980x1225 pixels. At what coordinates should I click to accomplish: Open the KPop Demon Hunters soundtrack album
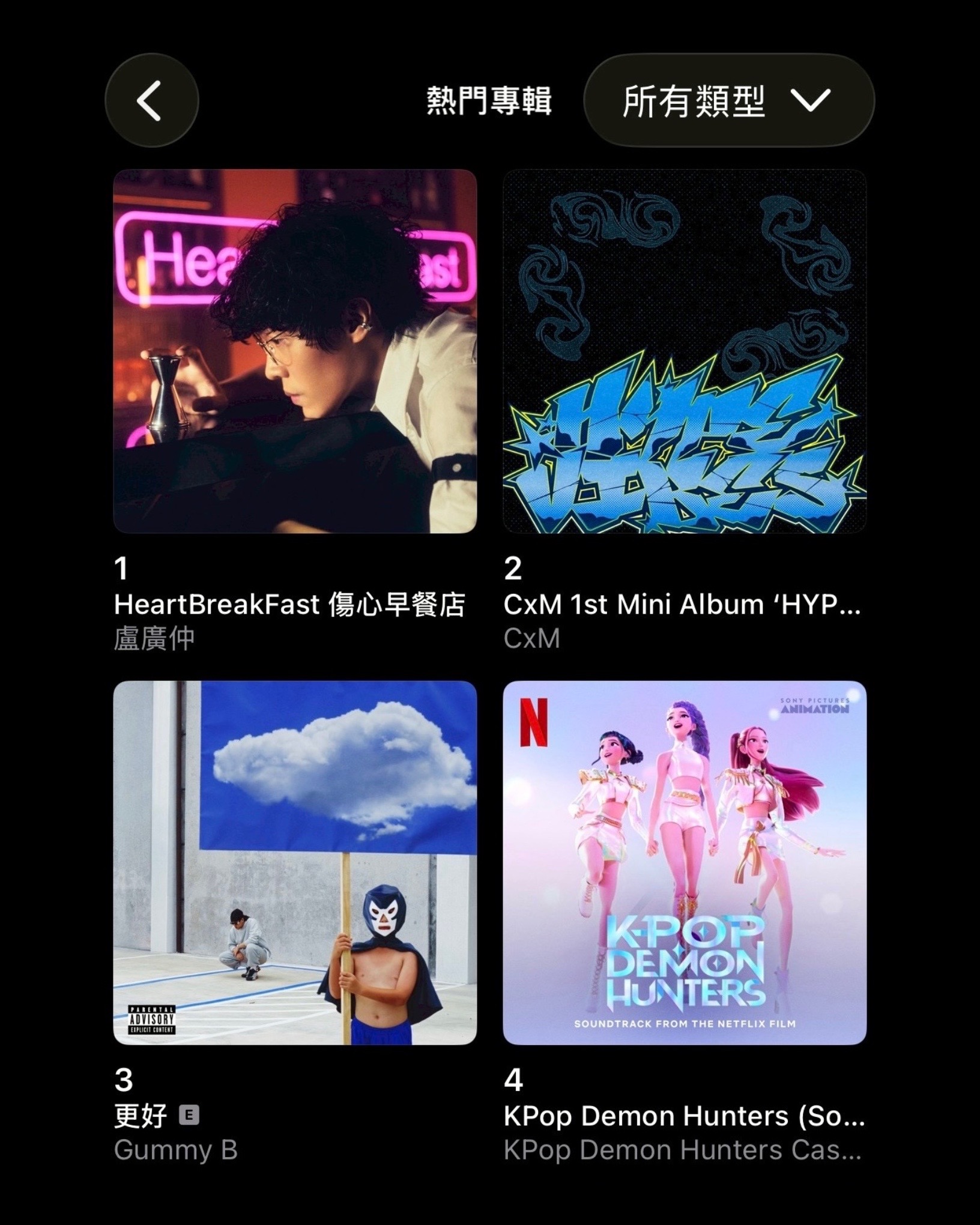tap(685, 863)
